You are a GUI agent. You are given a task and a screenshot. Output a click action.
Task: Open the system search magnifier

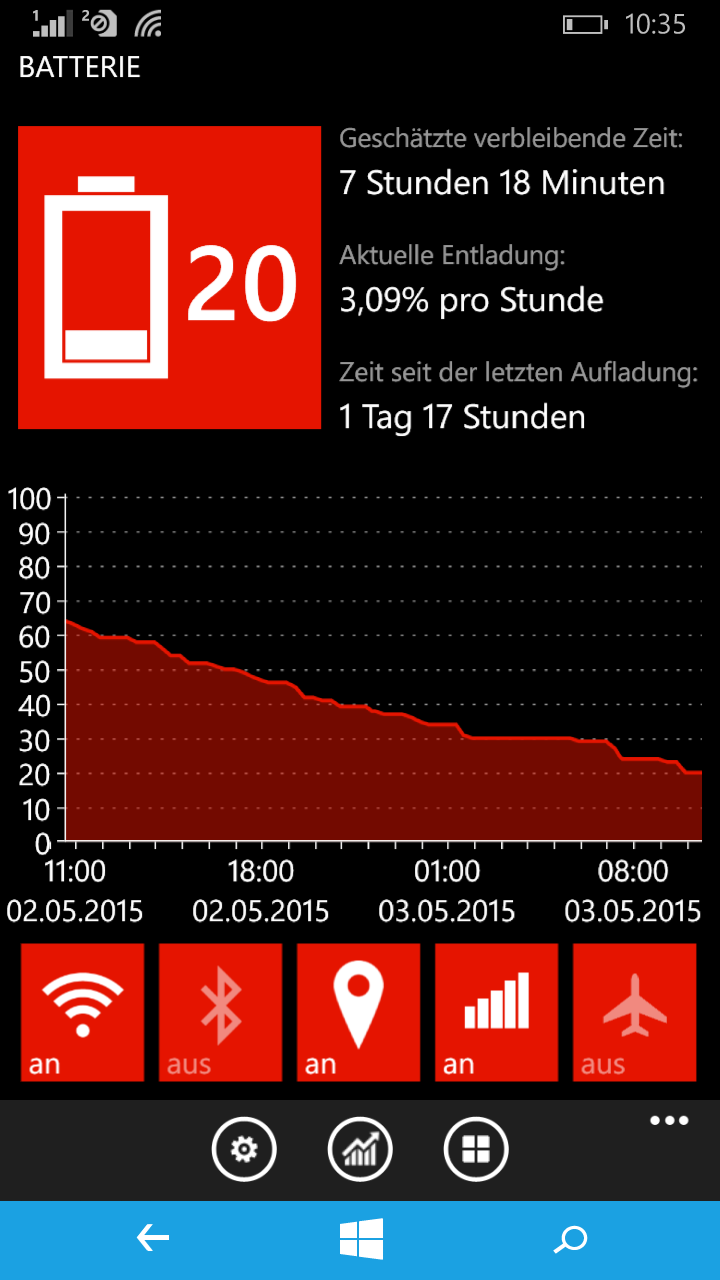[x=570, y=1240]
